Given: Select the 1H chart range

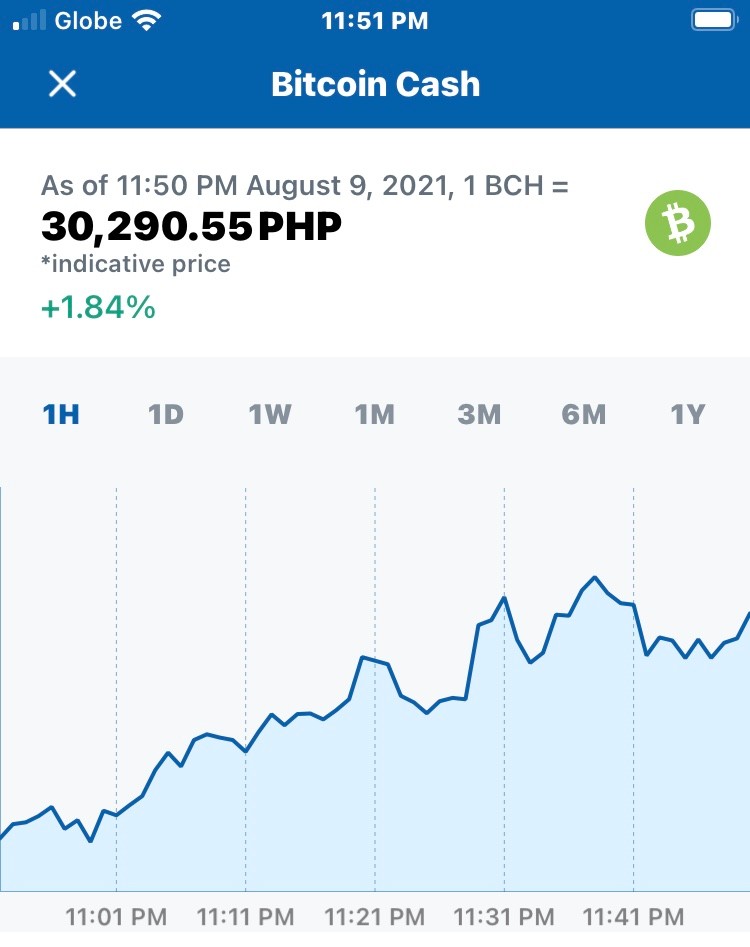Looking at the screenshot, I should [x=61, y=415].
